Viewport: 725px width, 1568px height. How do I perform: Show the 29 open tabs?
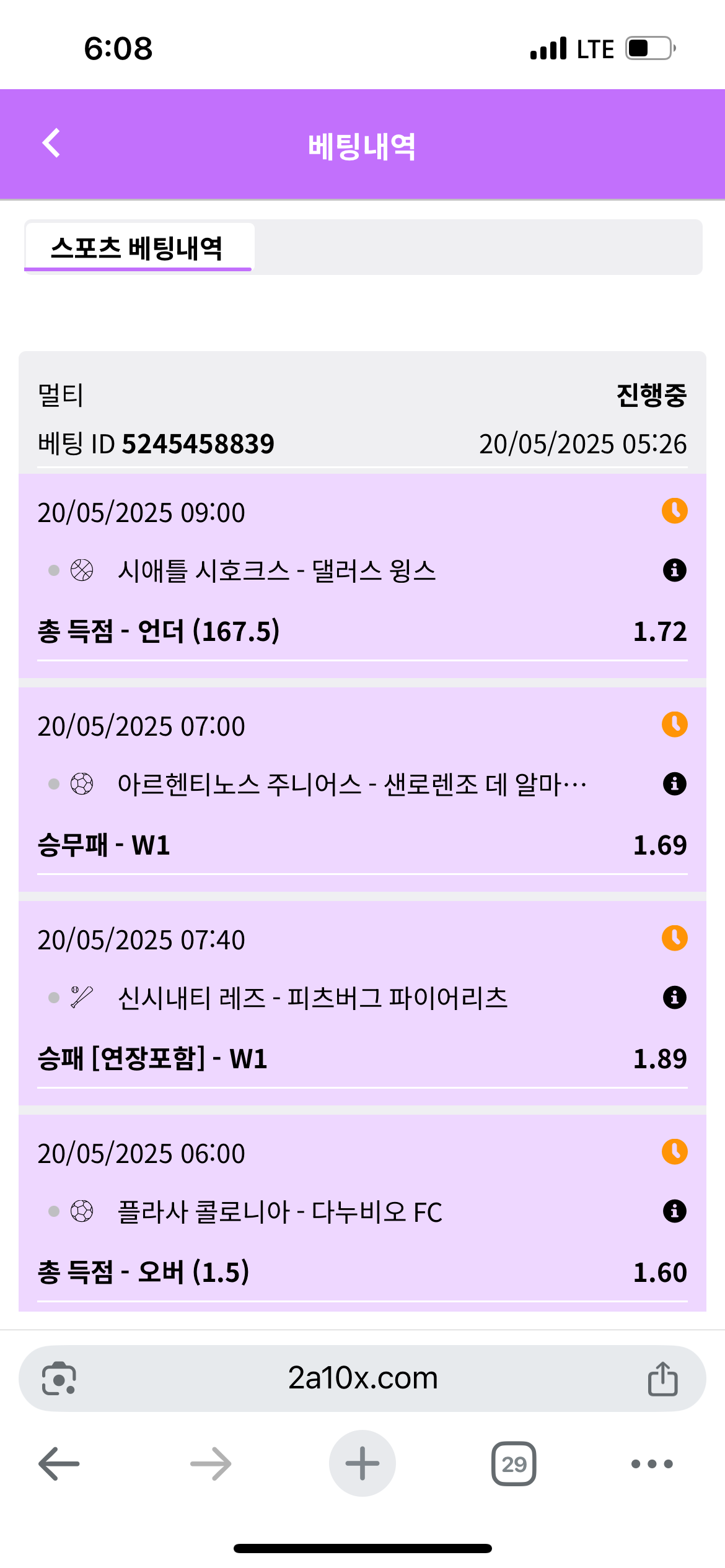513,1464
